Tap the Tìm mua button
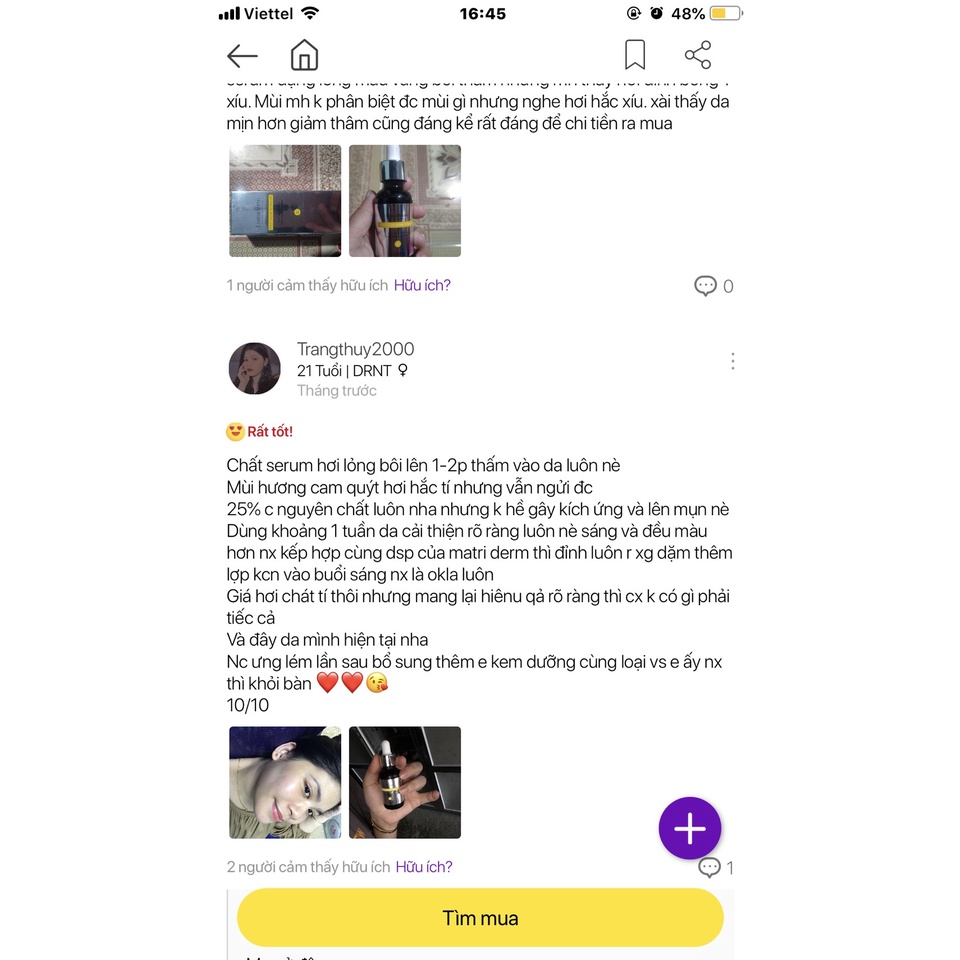960x960 pixels. click(x=480, y=918)
